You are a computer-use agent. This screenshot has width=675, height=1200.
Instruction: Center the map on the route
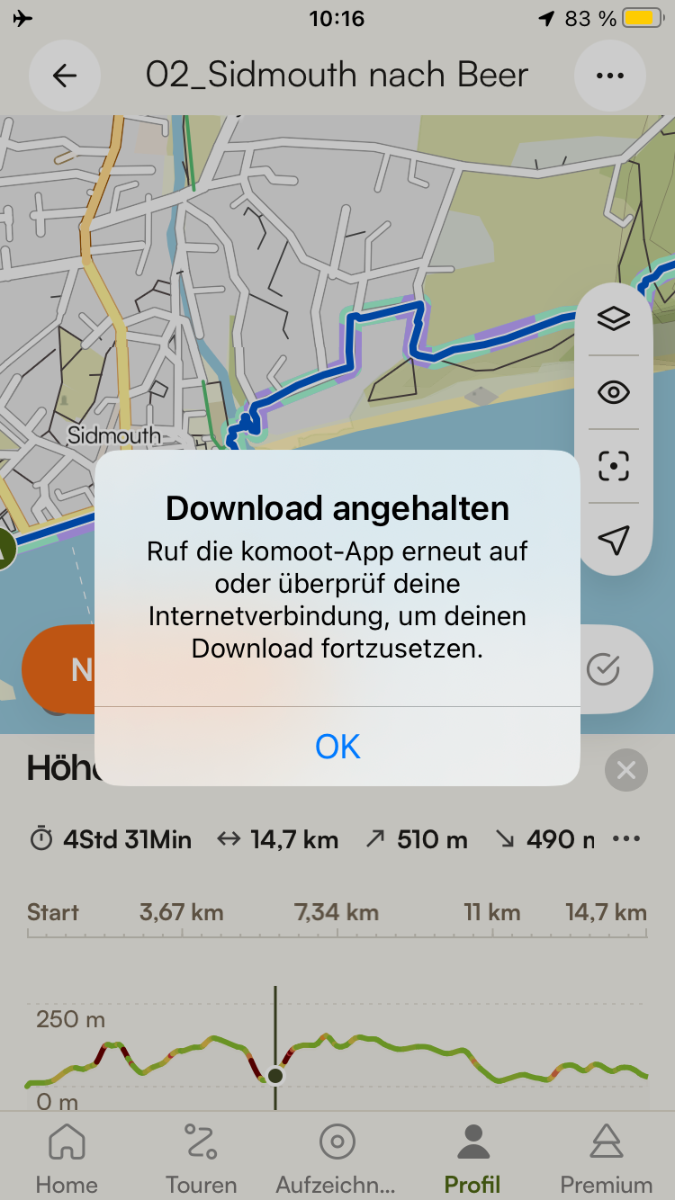(614, 466)
